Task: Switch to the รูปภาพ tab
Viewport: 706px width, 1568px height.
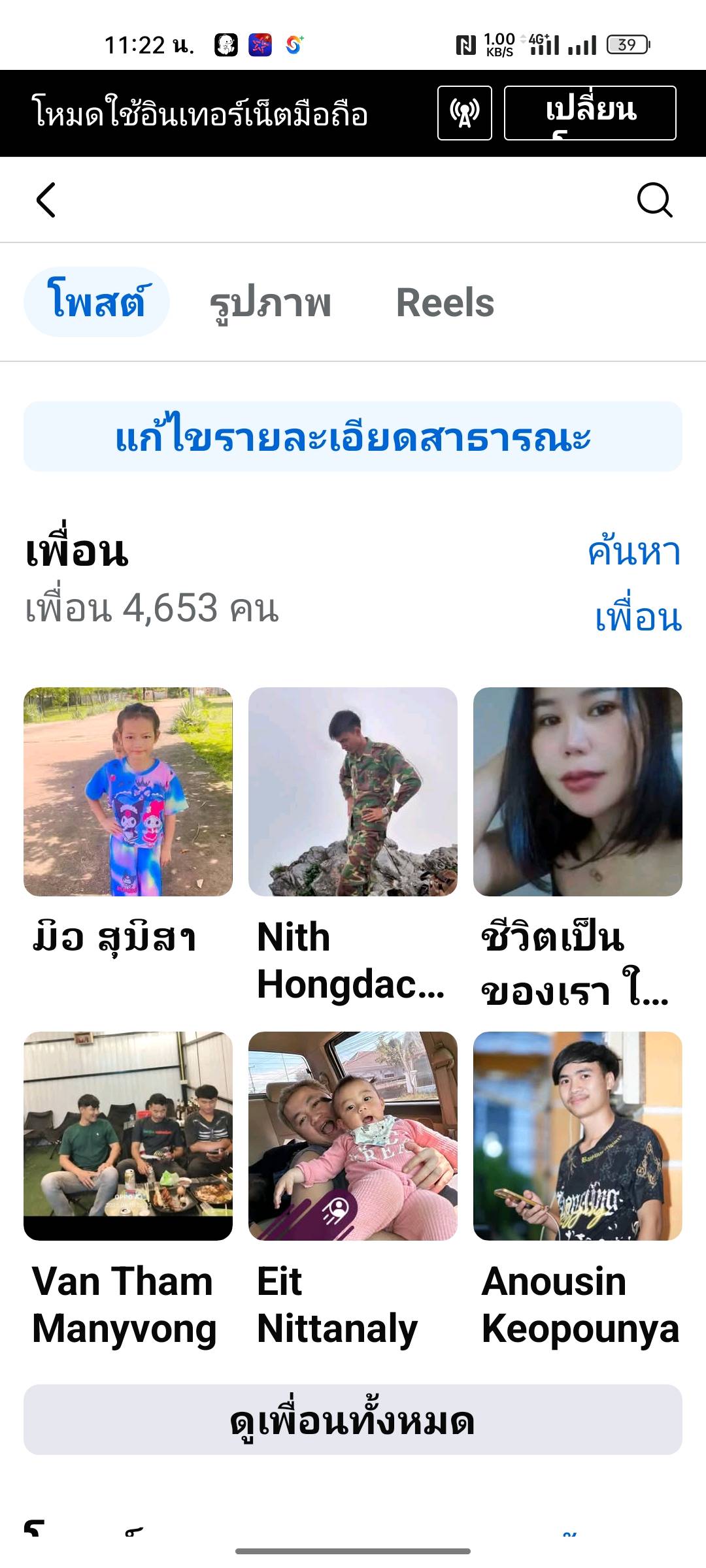Action: tap(270, 303)
